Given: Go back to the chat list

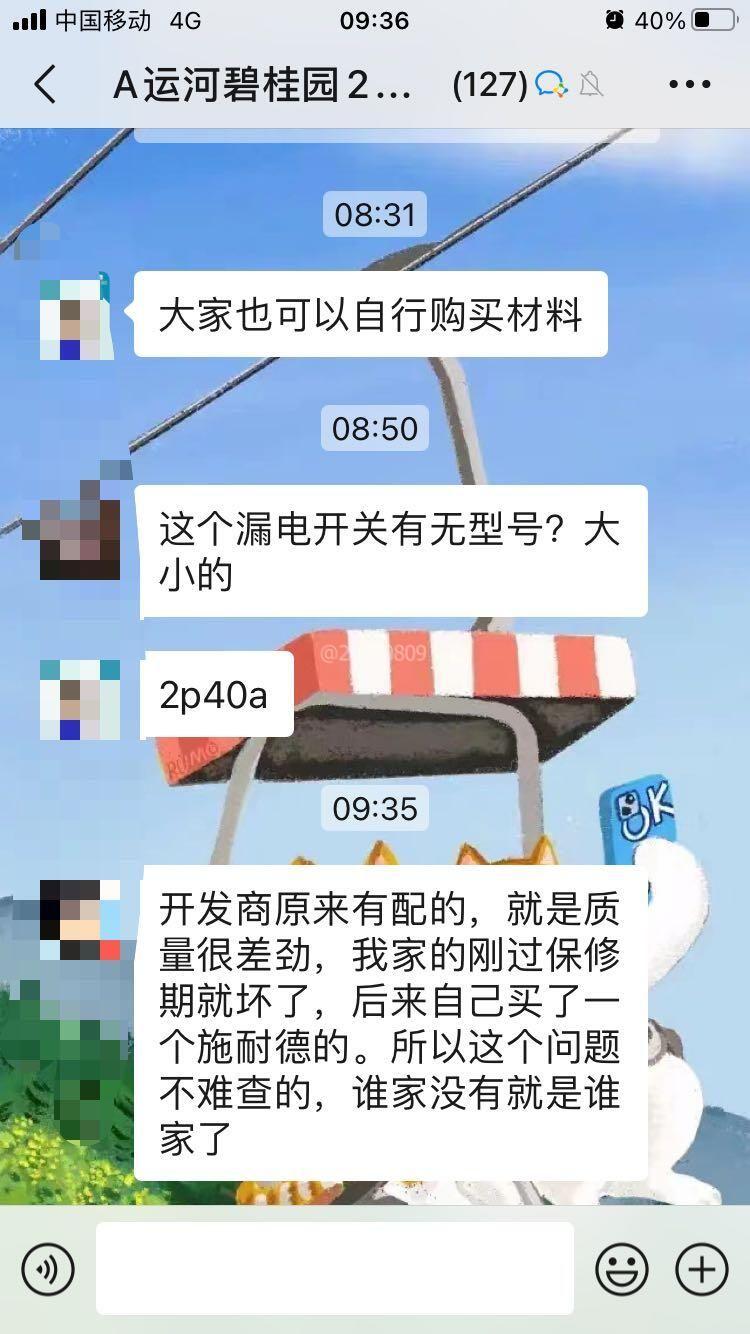Looking at the screenshot, I should pos(45,85).
